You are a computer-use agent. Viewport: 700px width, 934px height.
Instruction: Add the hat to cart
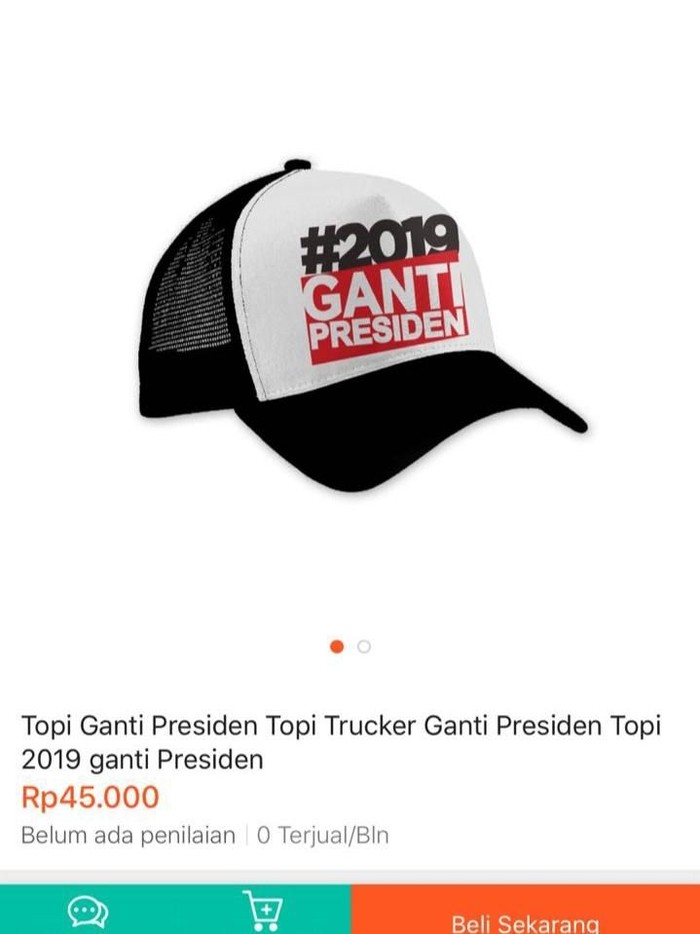tap(263, 912)
